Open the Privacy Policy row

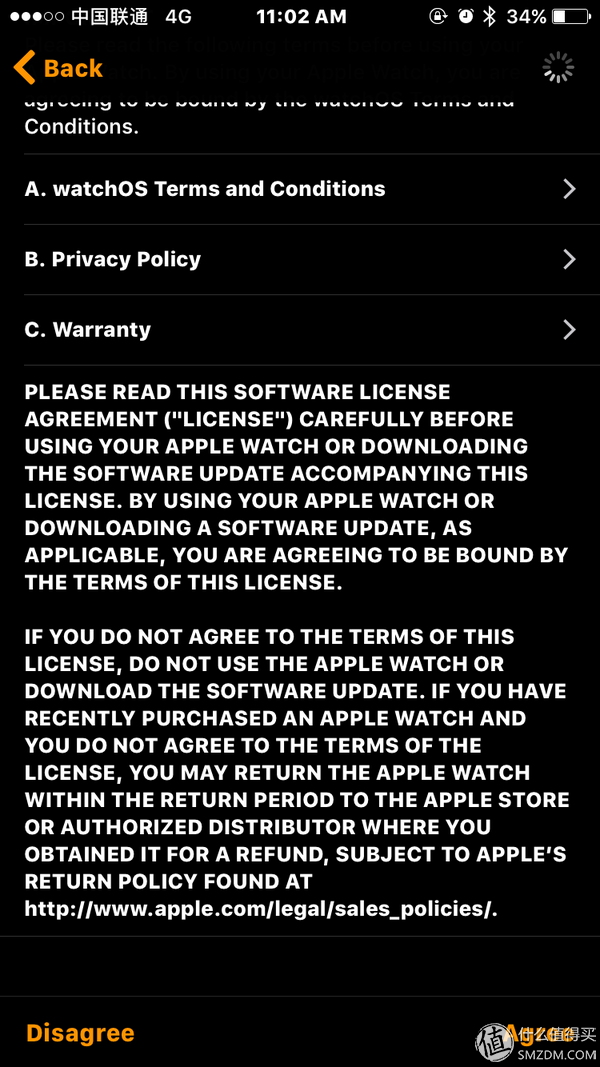300,260
